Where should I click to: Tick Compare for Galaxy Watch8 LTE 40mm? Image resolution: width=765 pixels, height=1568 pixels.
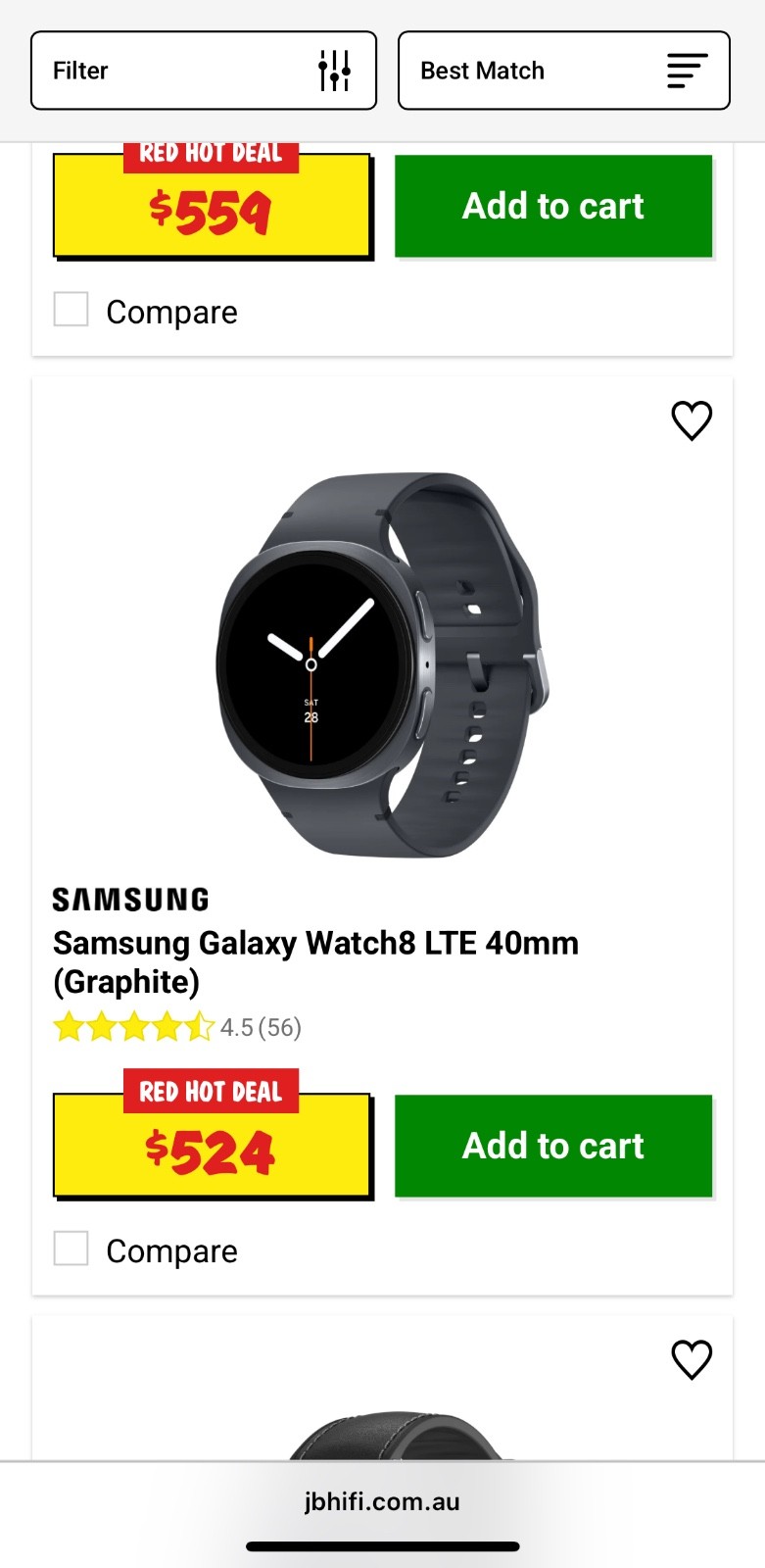pyautogui.click(x=72, y=1249)
